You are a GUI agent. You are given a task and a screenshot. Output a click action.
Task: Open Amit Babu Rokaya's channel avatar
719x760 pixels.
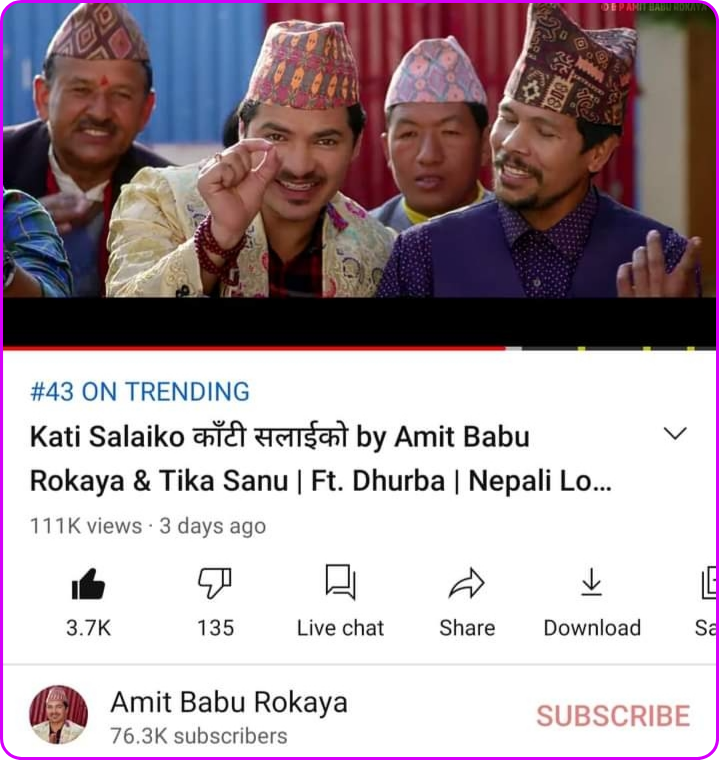(58, 714)
